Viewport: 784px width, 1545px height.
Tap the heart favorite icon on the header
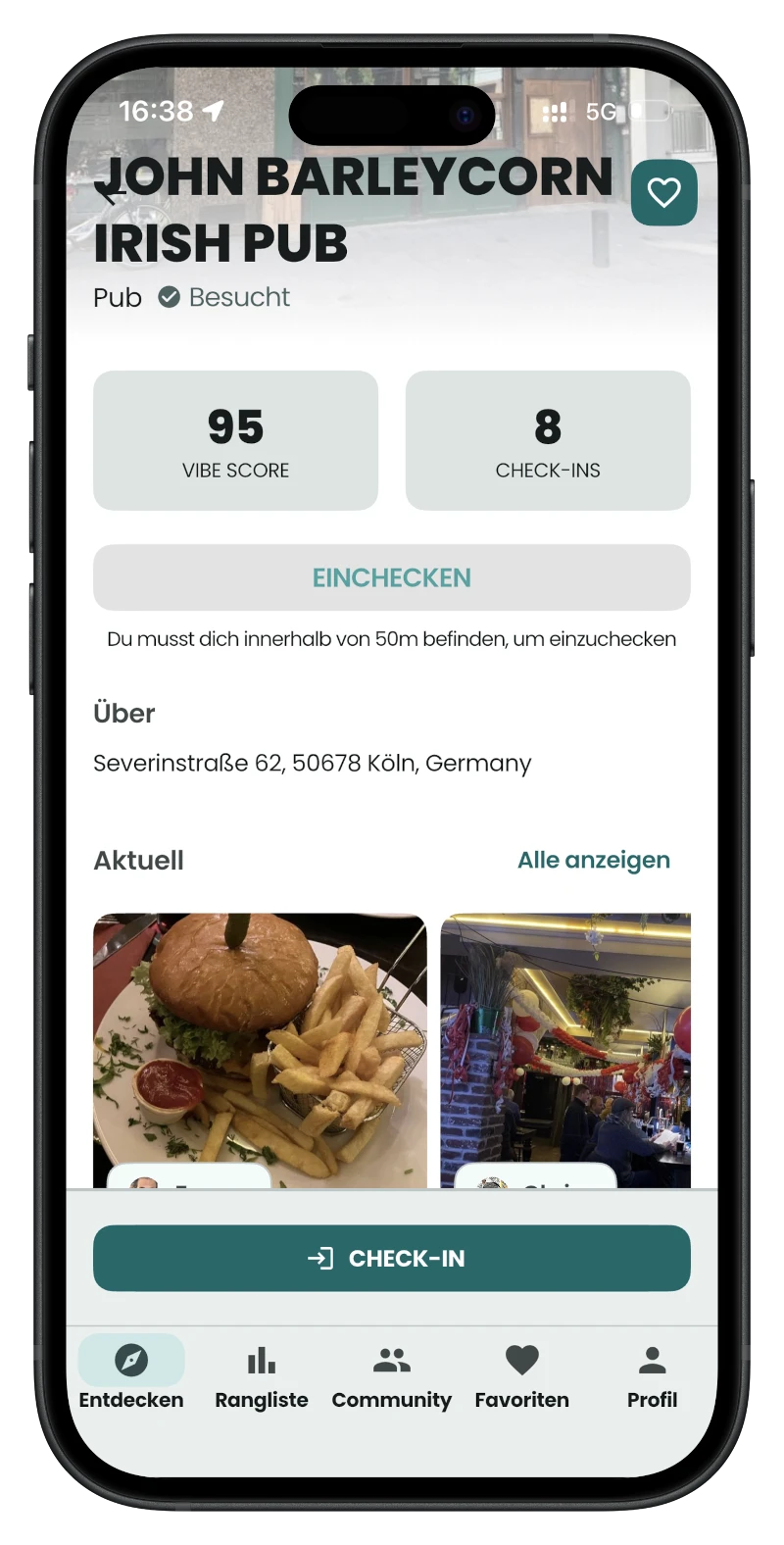coord(664,193)
